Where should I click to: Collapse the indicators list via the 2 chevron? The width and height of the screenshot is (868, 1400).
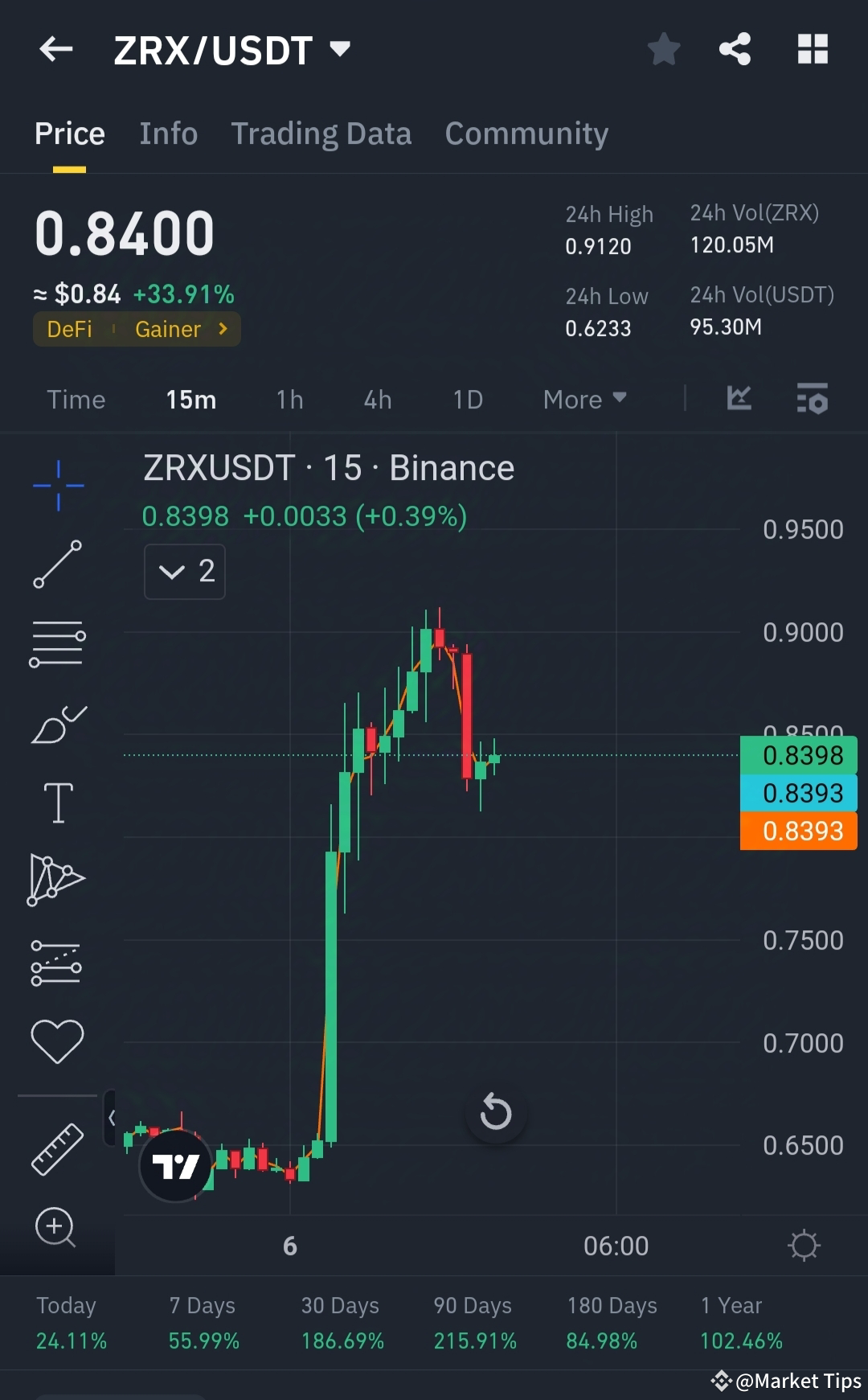pyautogui.click(x=184, y=572)
